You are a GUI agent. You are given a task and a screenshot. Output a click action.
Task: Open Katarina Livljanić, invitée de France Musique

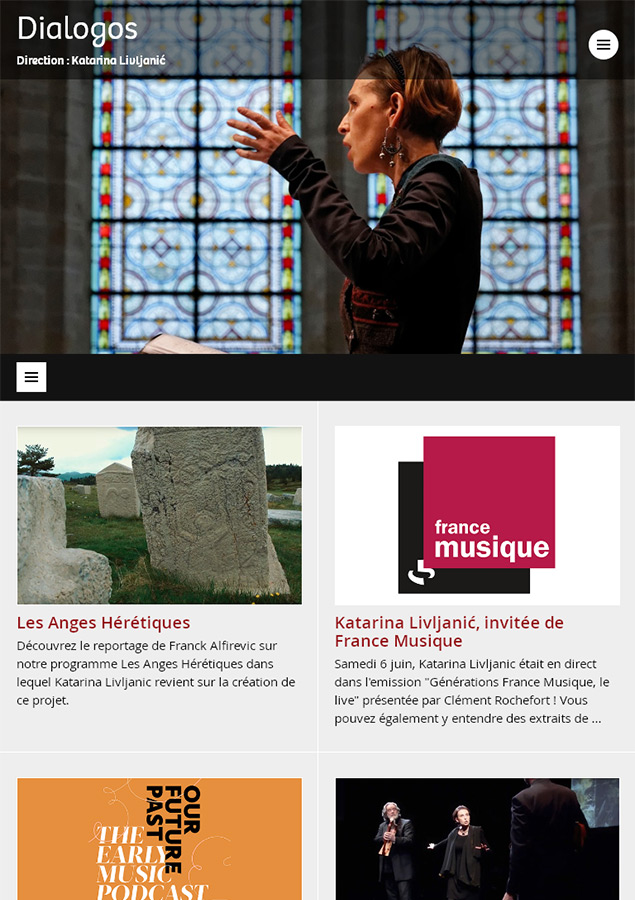point(449,632)
